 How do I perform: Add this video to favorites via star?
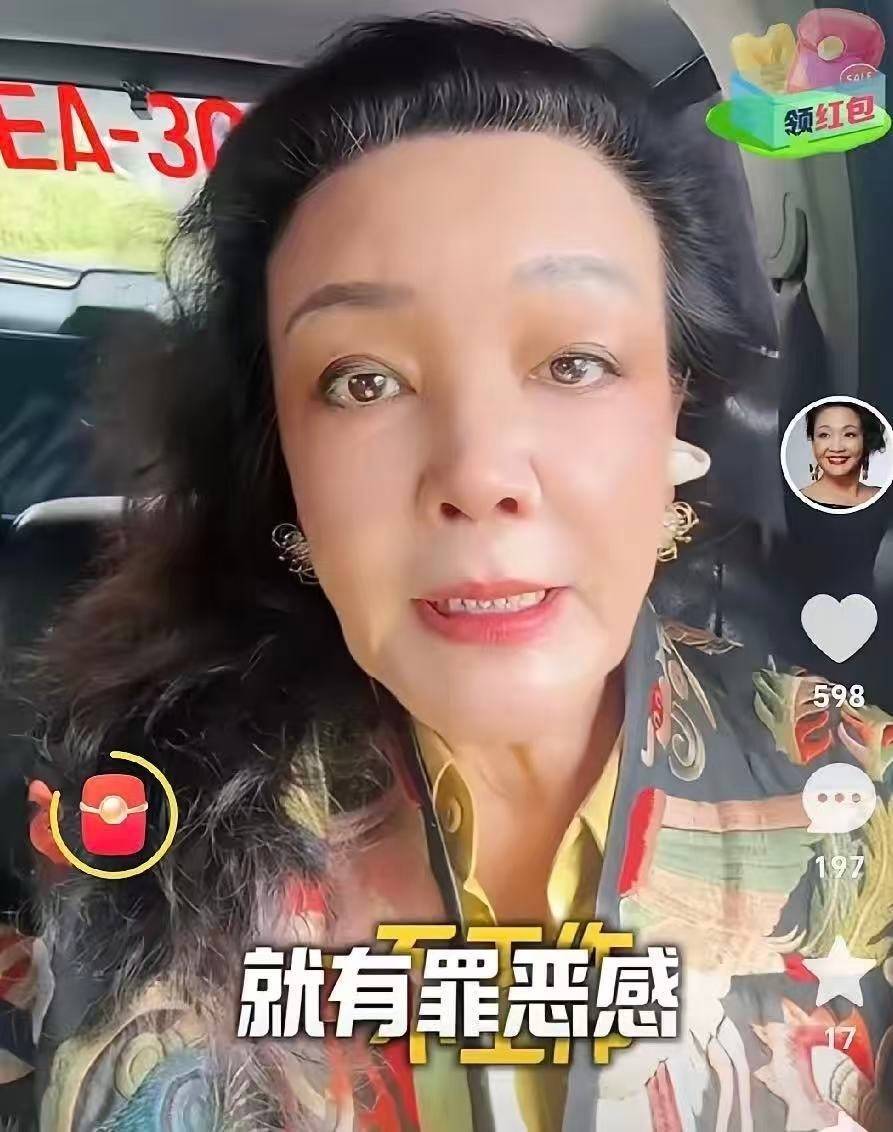click(x=838, y=972)
